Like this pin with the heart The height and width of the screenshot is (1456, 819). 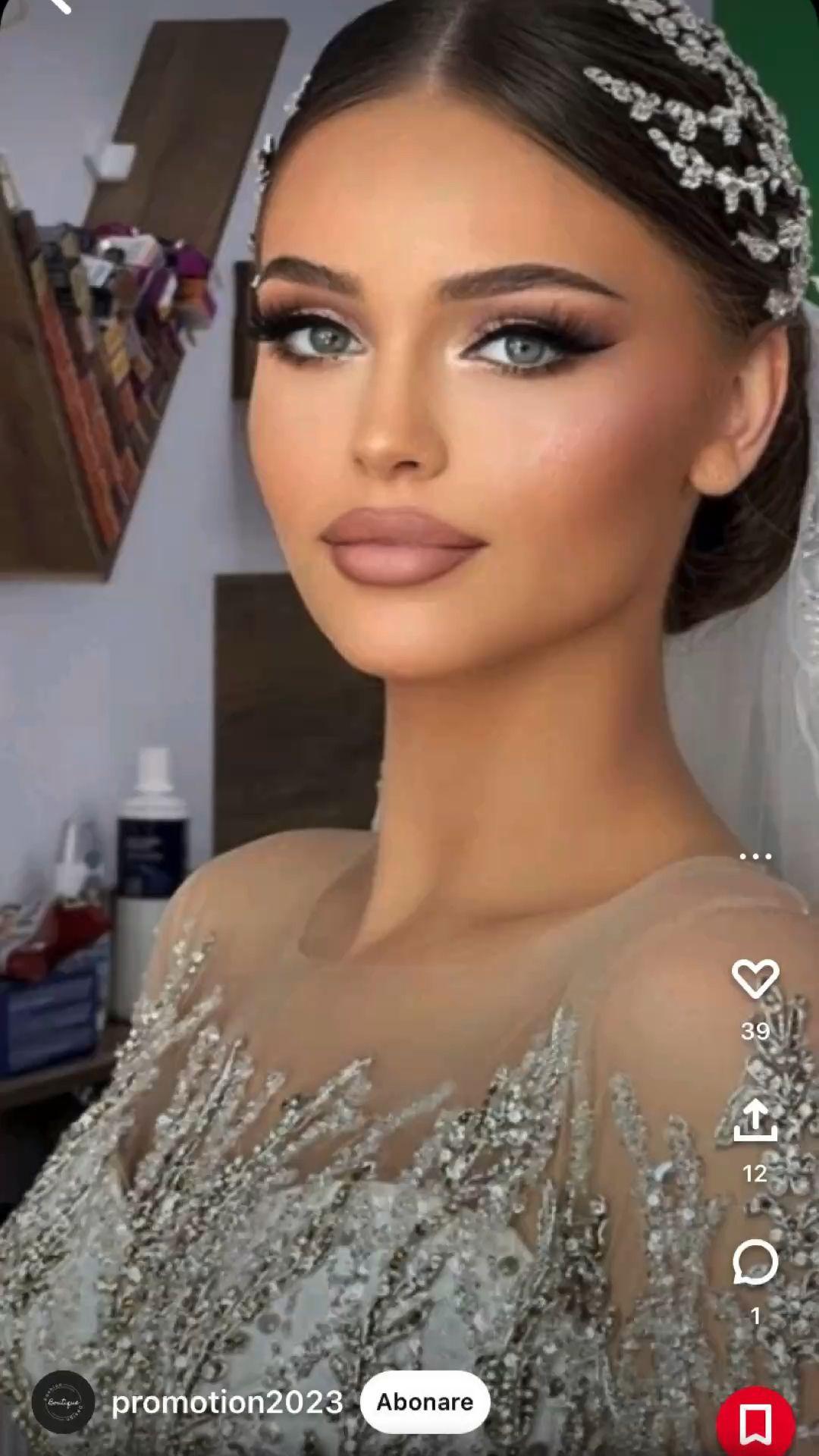755,978
